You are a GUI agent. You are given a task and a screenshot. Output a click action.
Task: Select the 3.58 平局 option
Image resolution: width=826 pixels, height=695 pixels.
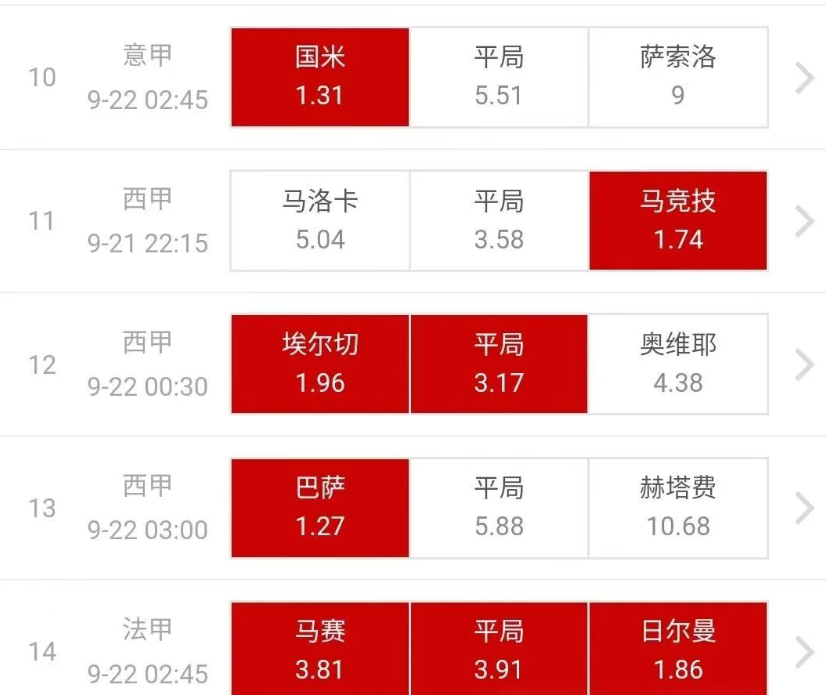tap(499, 221)
